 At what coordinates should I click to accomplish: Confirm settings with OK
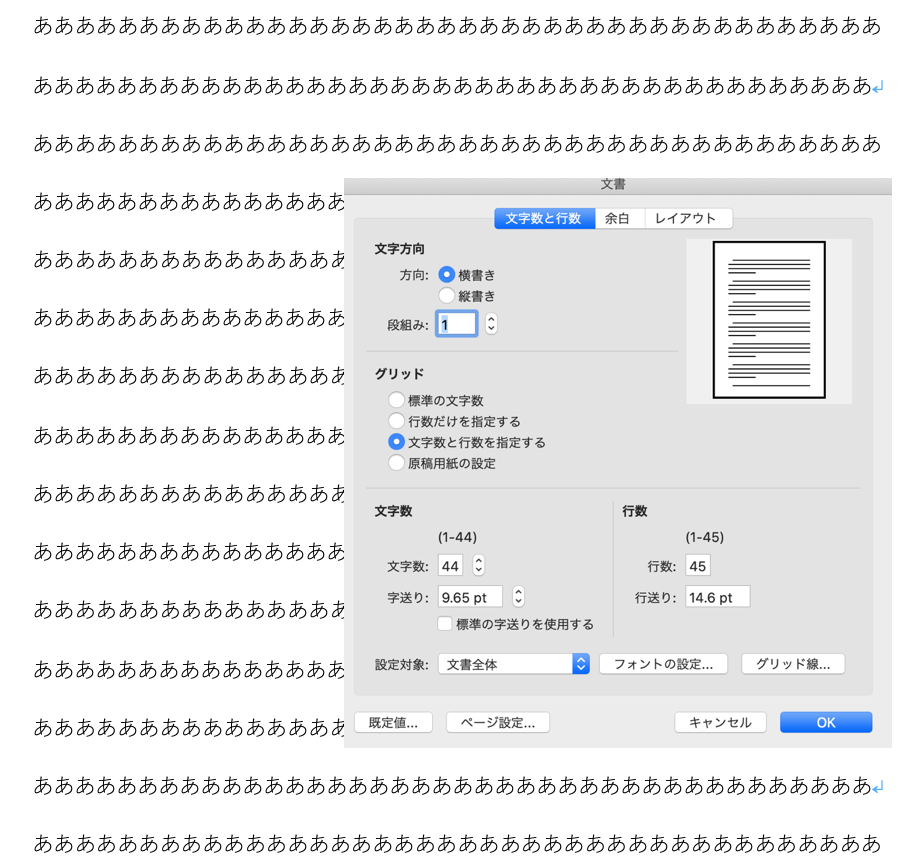tap(825, 722)
